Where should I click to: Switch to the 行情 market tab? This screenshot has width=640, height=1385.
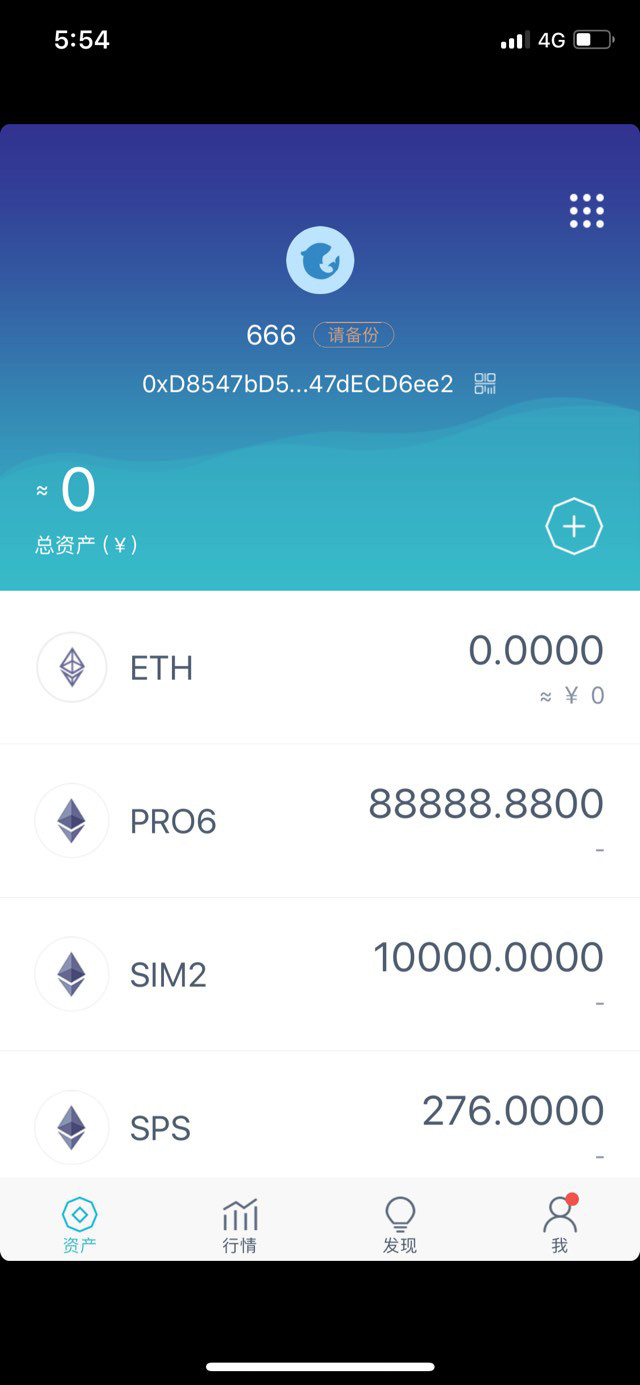[240, 1224]
